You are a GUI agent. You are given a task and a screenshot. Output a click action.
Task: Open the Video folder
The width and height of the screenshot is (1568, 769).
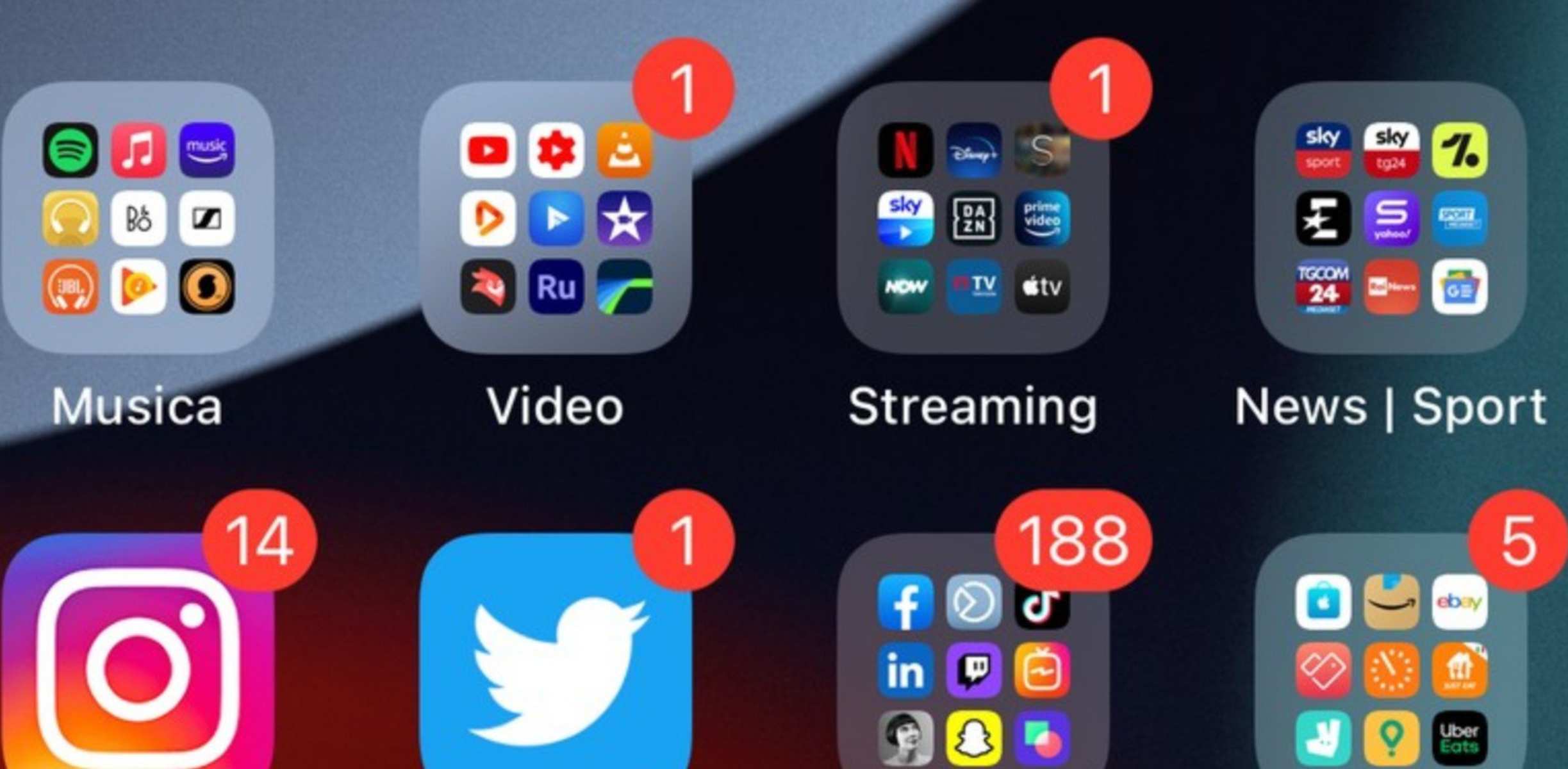click(556, 218)
